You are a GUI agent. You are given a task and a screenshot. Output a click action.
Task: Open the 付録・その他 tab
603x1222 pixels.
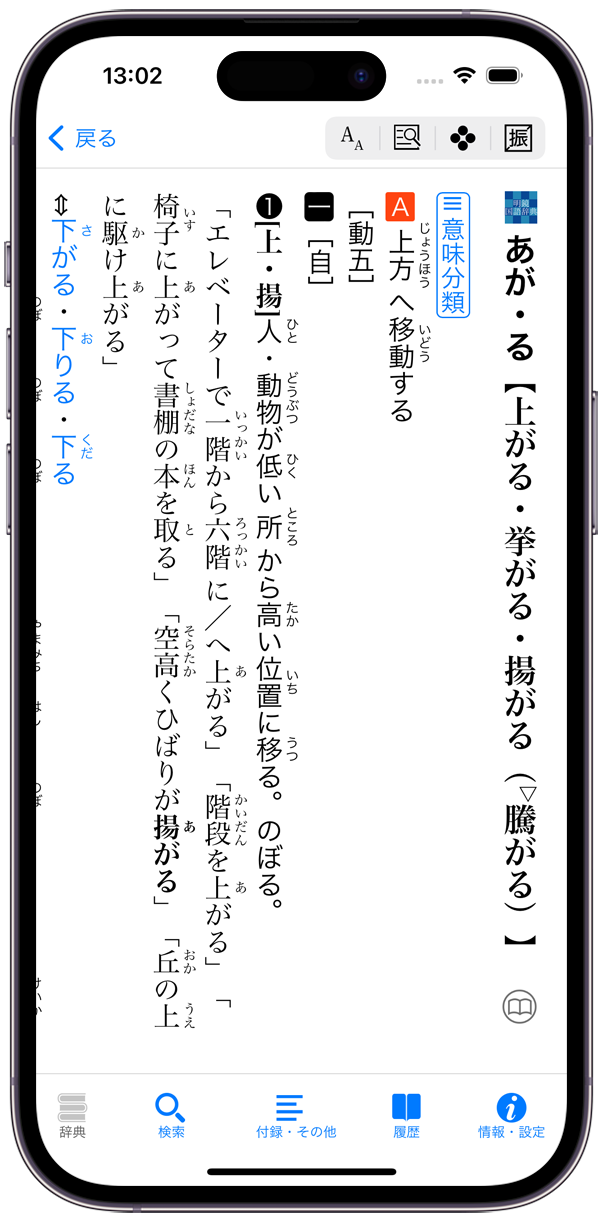pyautogui.click(x=291, y=1115)
